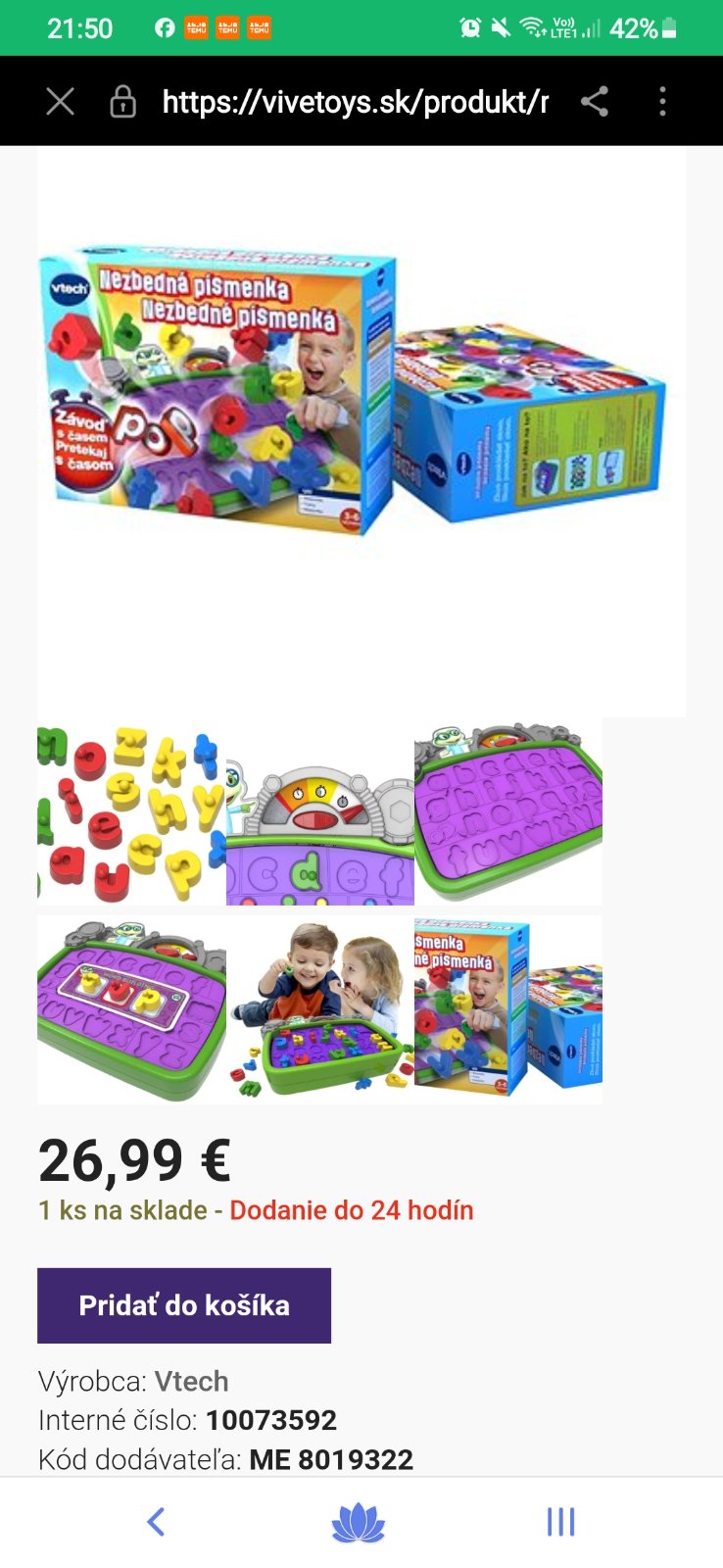This screenshot has width=723, height=1568.
Task: Share this product page
Action: click(595, 101)
